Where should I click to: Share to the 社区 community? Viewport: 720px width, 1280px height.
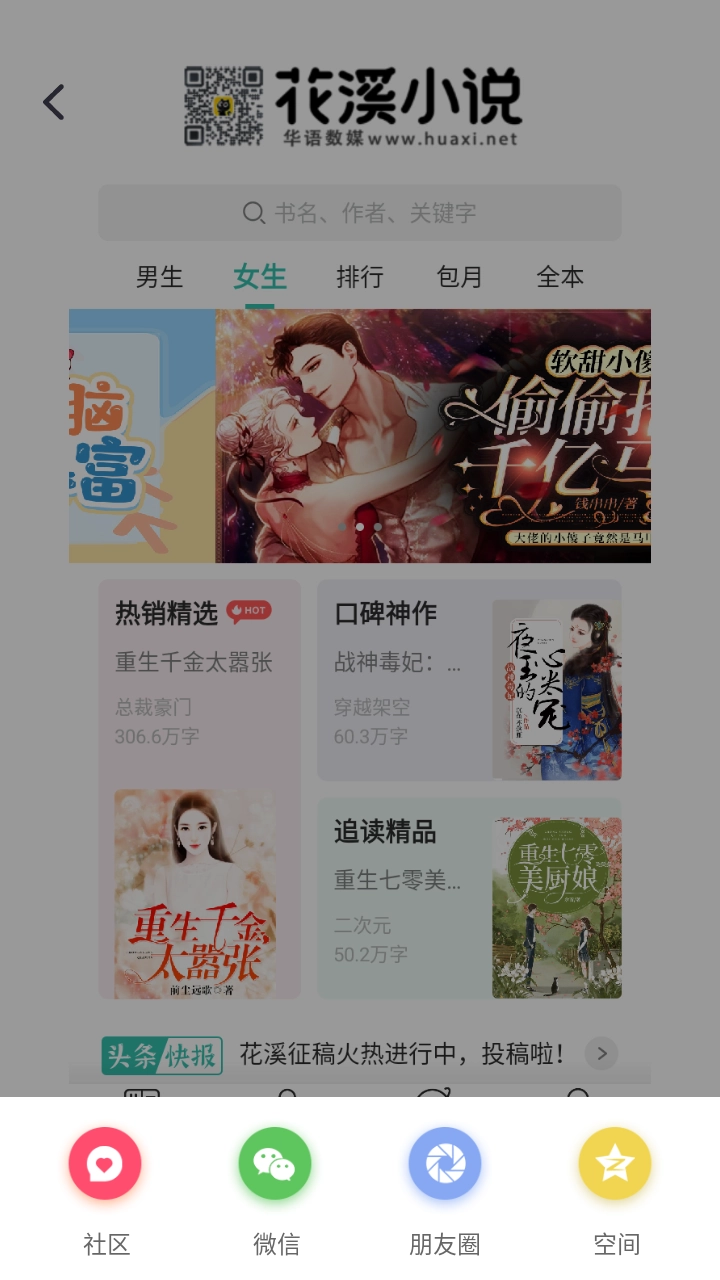tap(105, 1163)
